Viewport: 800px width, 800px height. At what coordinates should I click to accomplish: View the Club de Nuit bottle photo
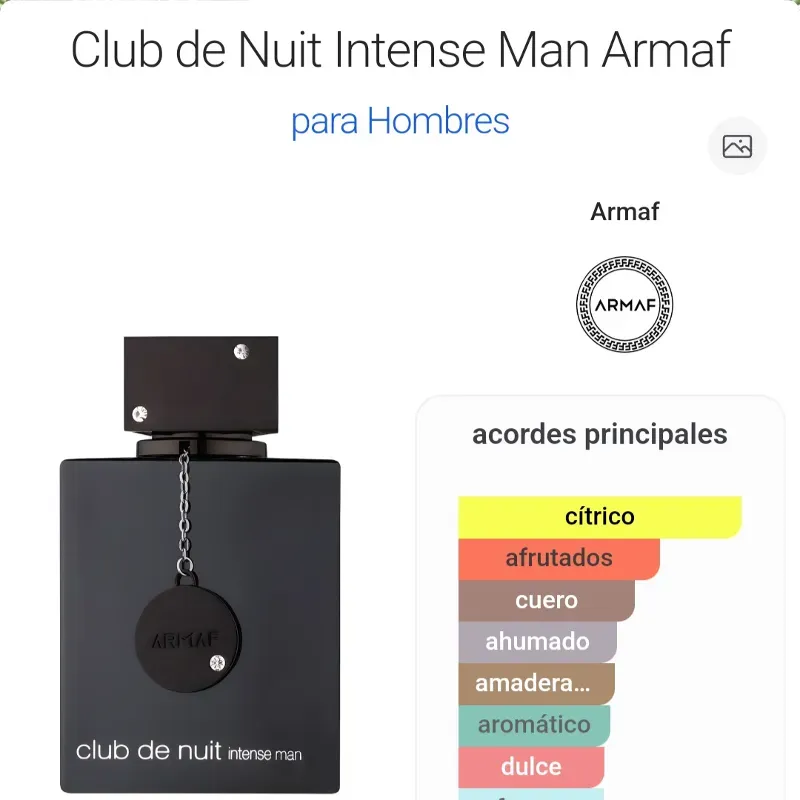200,565
